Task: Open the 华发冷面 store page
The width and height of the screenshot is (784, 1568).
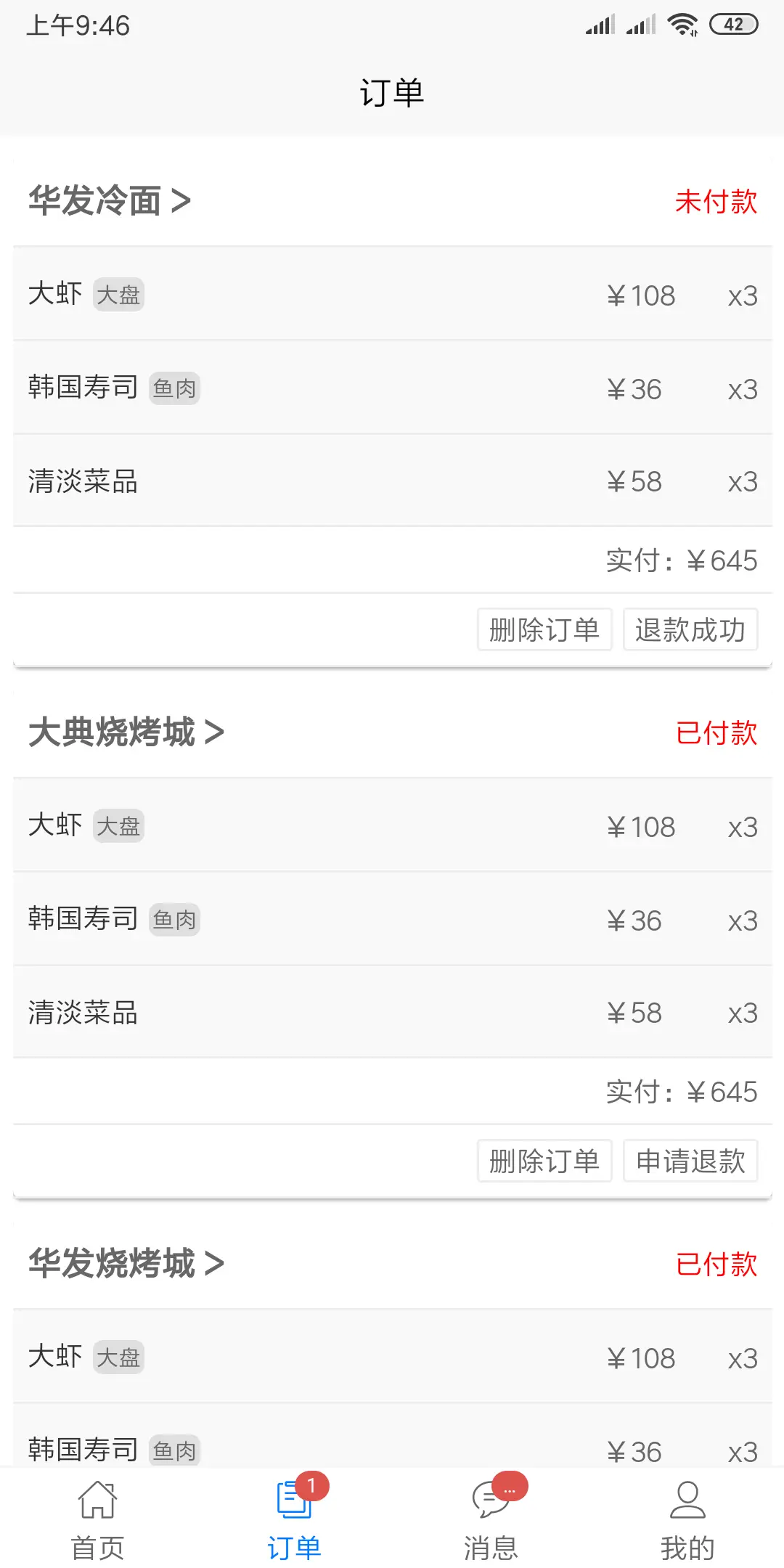Action: [110, 201]
